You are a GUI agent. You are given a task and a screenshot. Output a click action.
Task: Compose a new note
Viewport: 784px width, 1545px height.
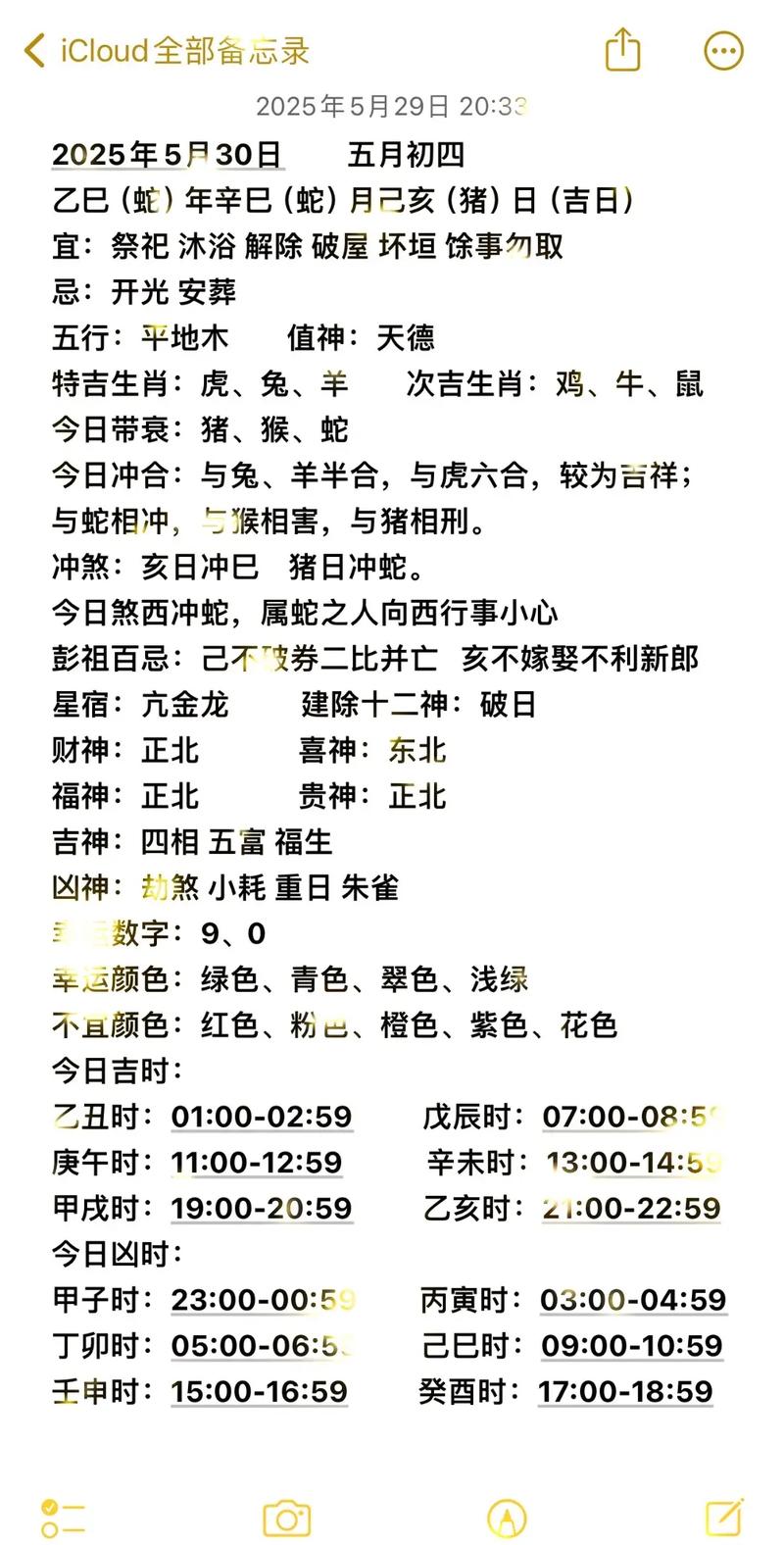724,1518
